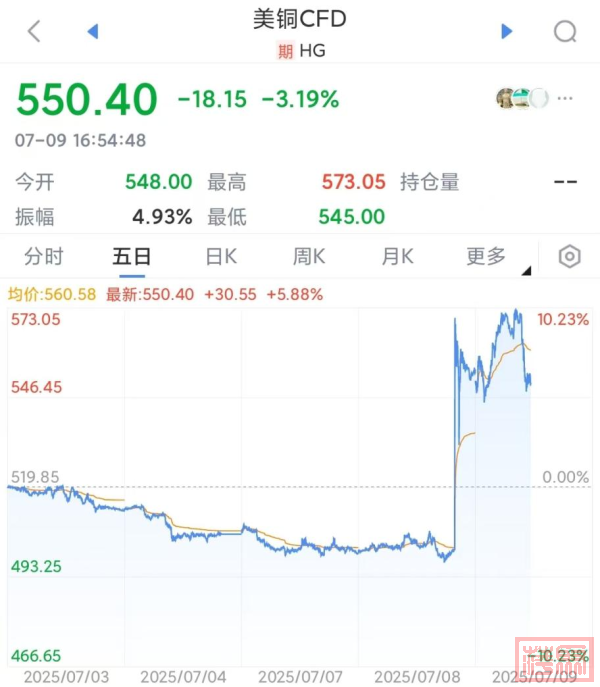
Task: Show the 日K chart
Action: 221,256
